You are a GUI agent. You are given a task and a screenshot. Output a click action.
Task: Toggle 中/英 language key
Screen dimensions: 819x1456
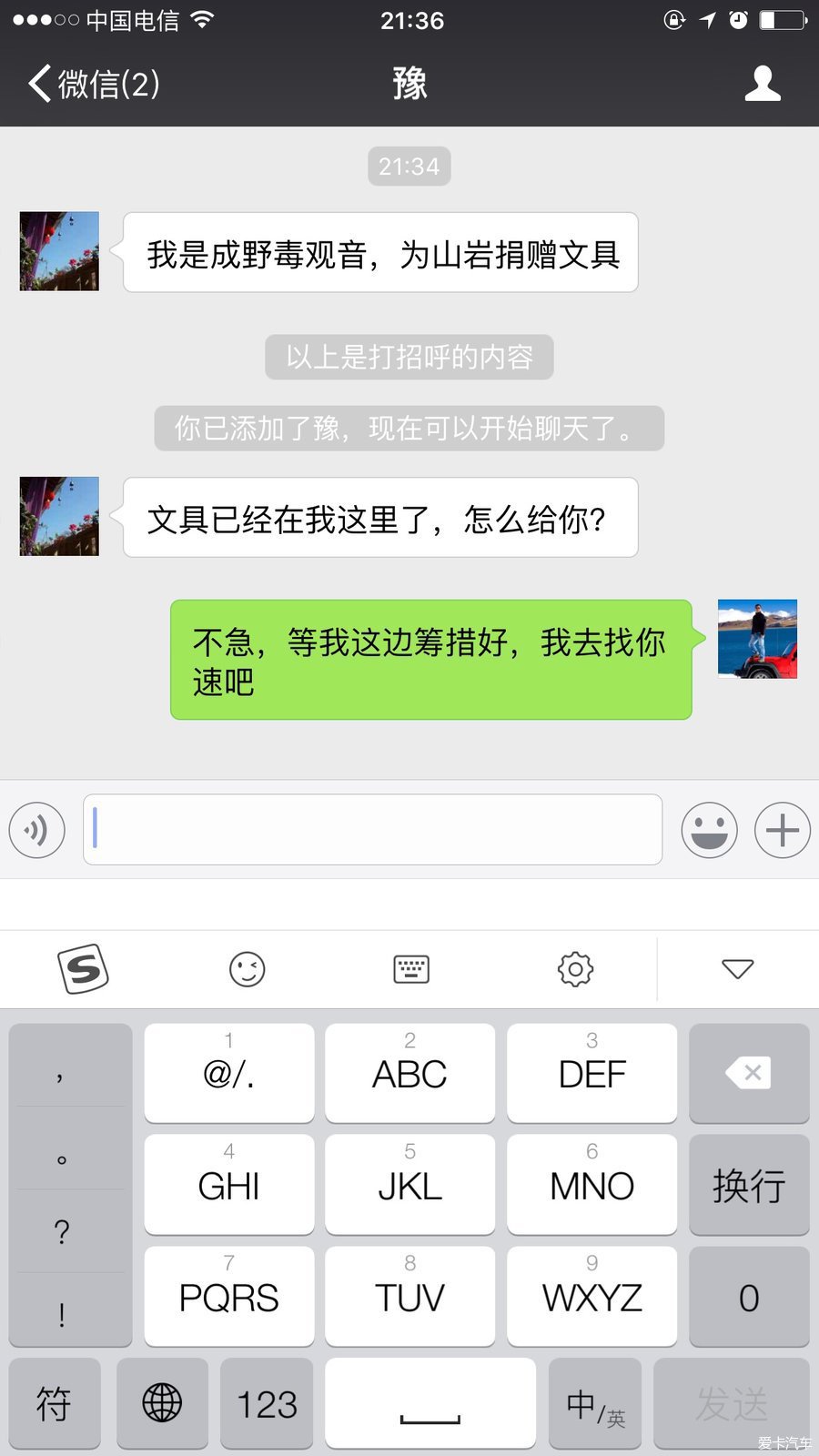pyautogui.click(x=595, y=1404)
